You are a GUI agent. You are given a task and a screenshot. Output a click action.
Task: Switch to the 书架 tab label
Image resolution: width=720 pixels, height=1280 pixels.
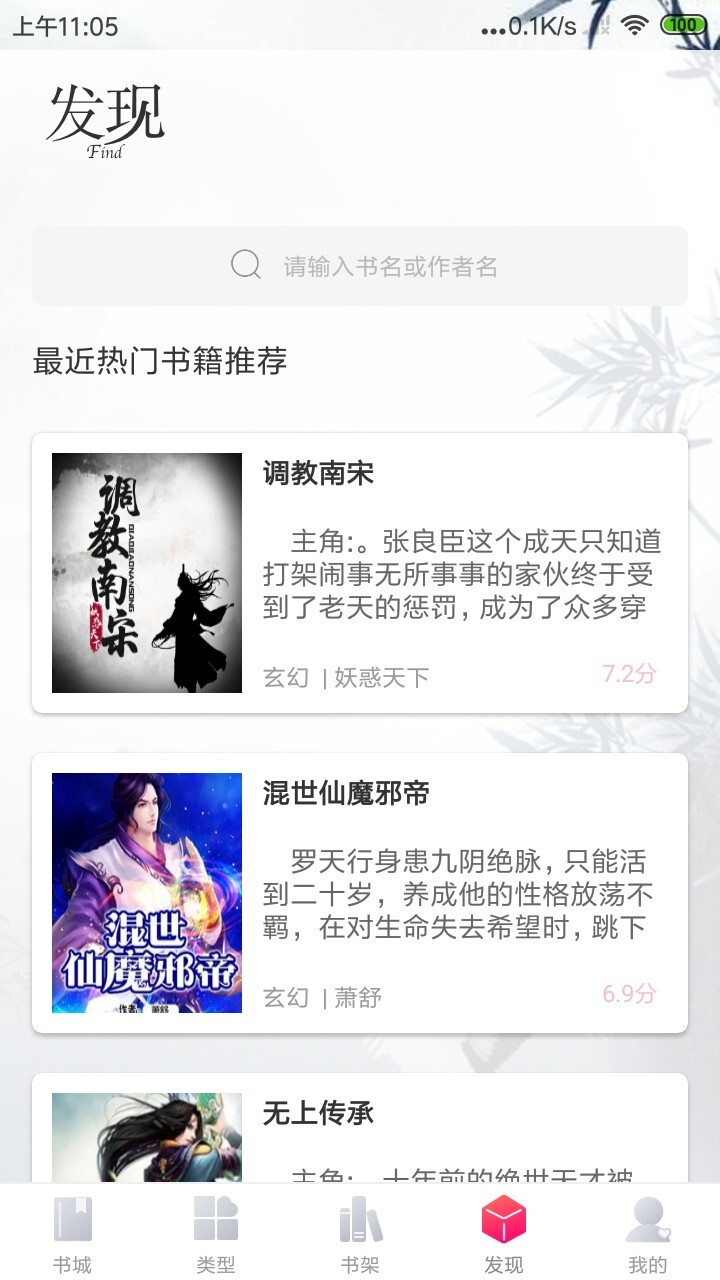[360, 1263]
